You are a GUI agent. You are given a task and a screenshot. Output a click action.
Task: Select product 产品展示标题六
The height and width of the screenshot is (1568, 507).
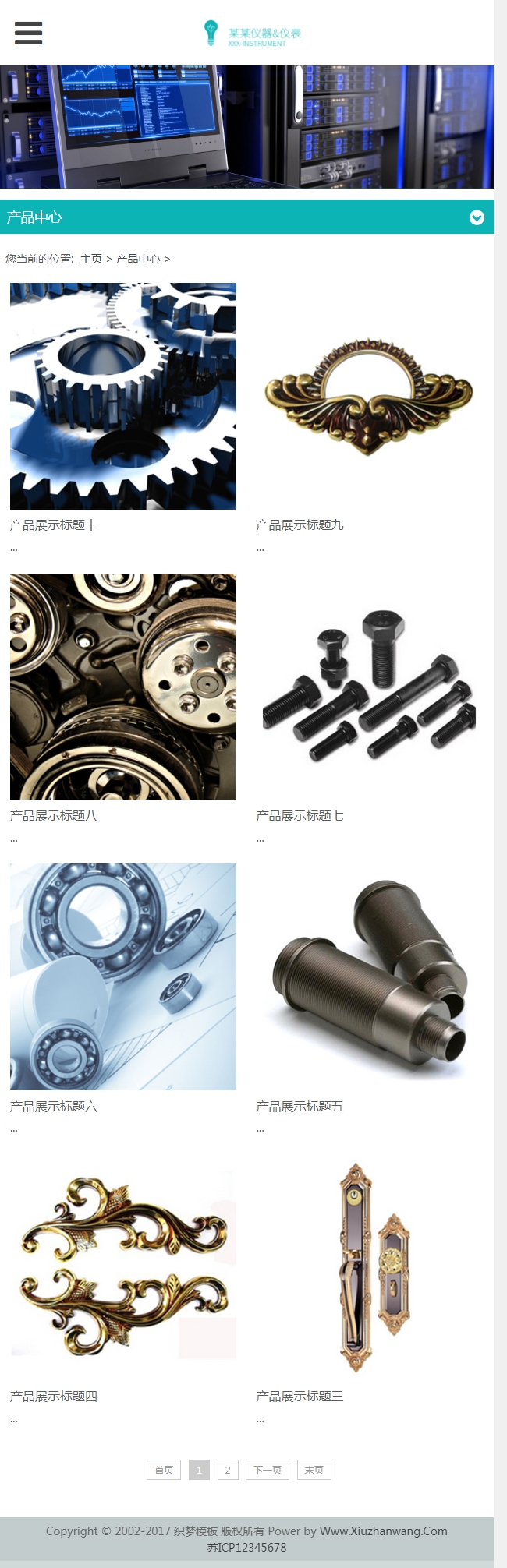pos(122,976)
